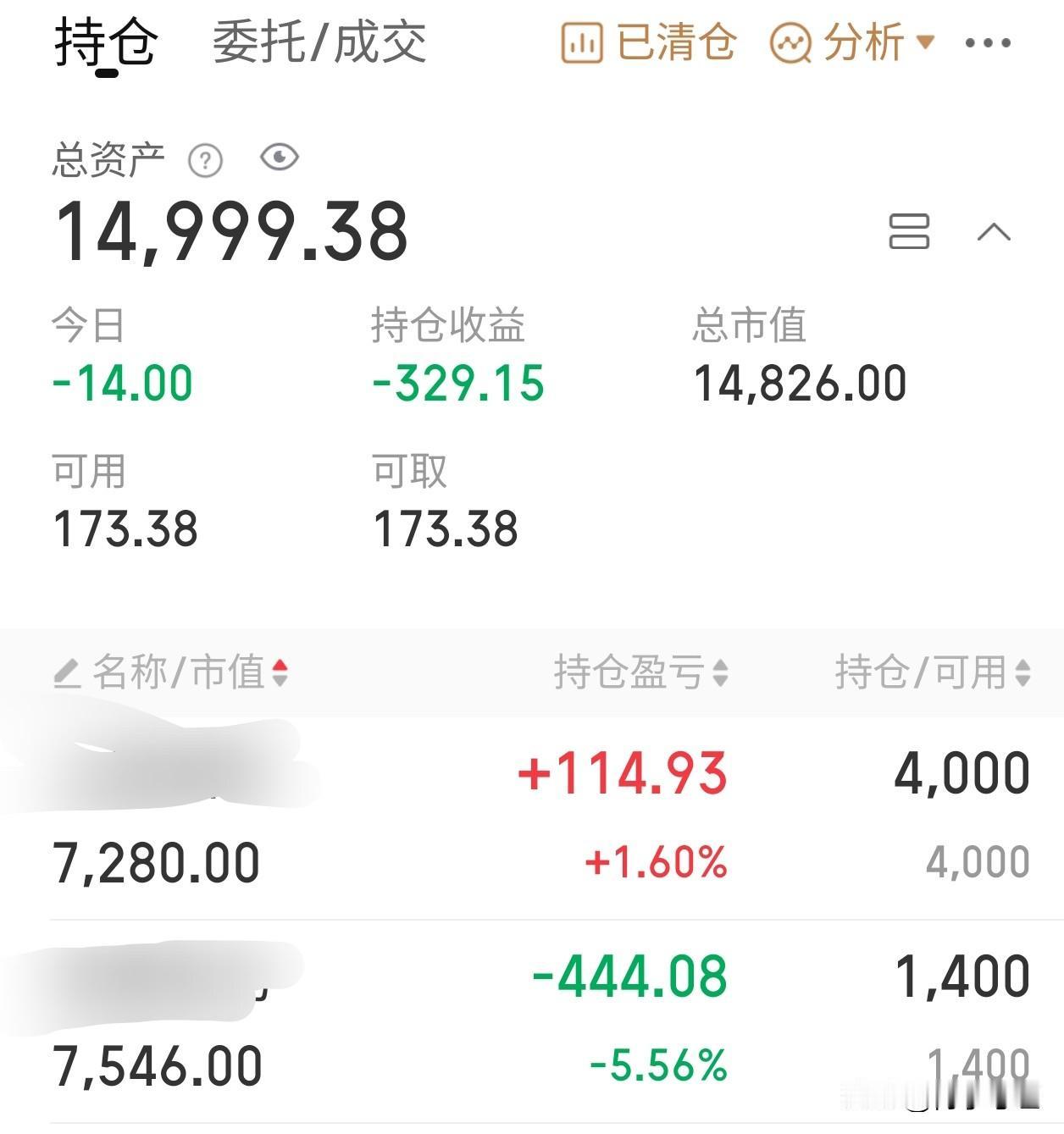Open the three-dot overflow menu

(x=988, y=43)
